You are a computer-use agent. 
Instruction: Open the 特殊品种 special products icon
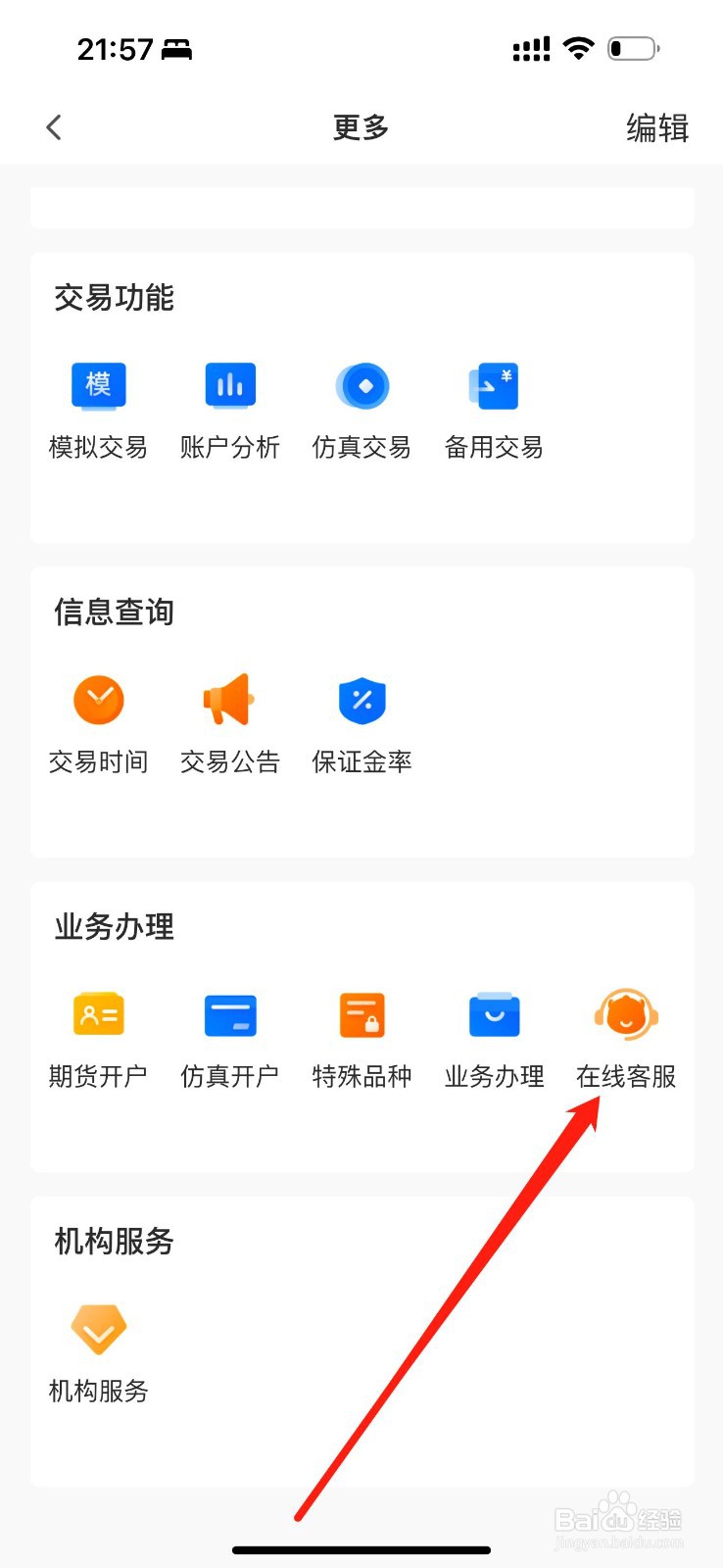coord(361,1014)
